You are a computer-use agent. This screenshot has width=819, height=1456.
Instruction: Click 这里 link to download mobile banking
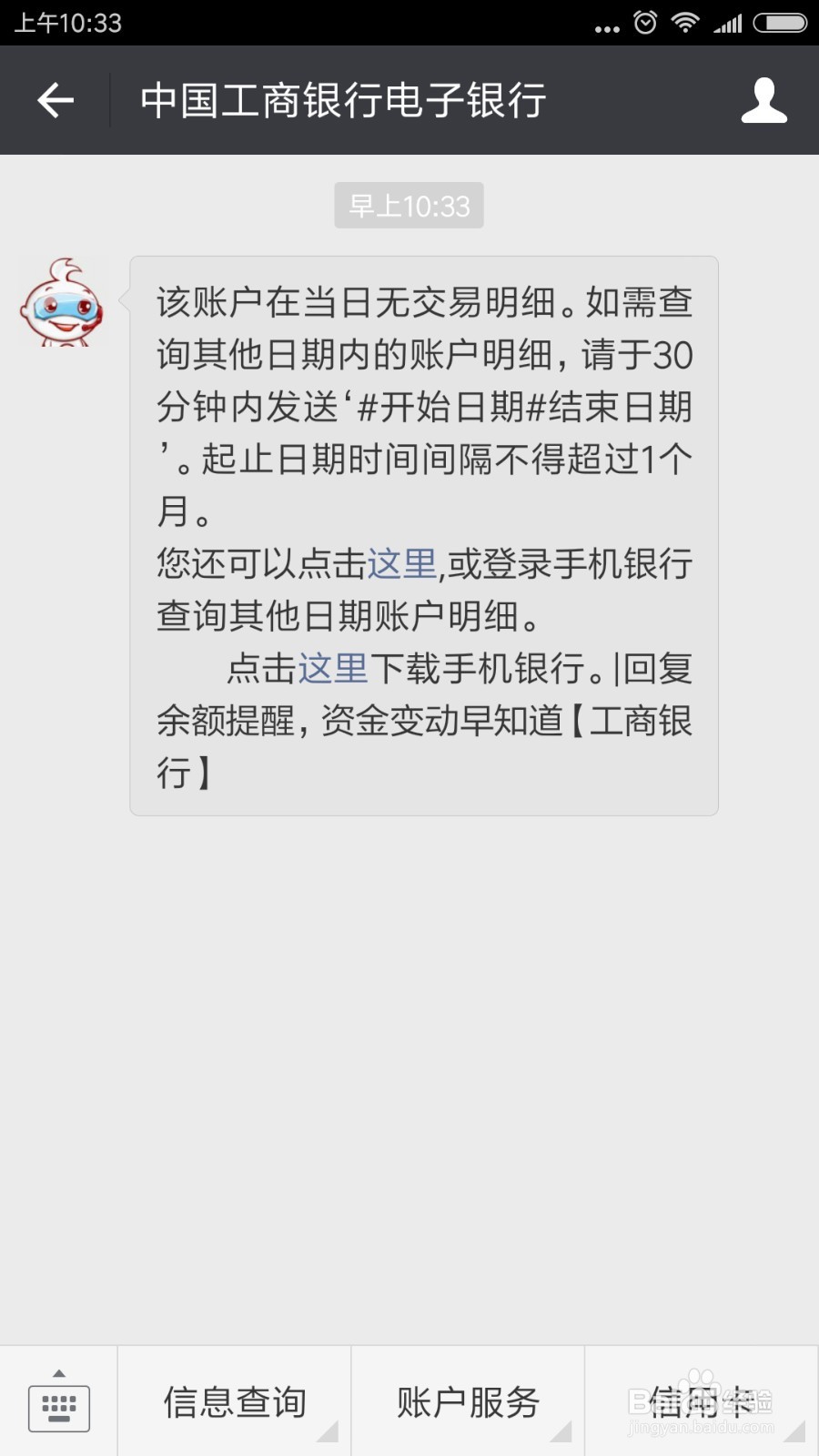pos(333,670)
